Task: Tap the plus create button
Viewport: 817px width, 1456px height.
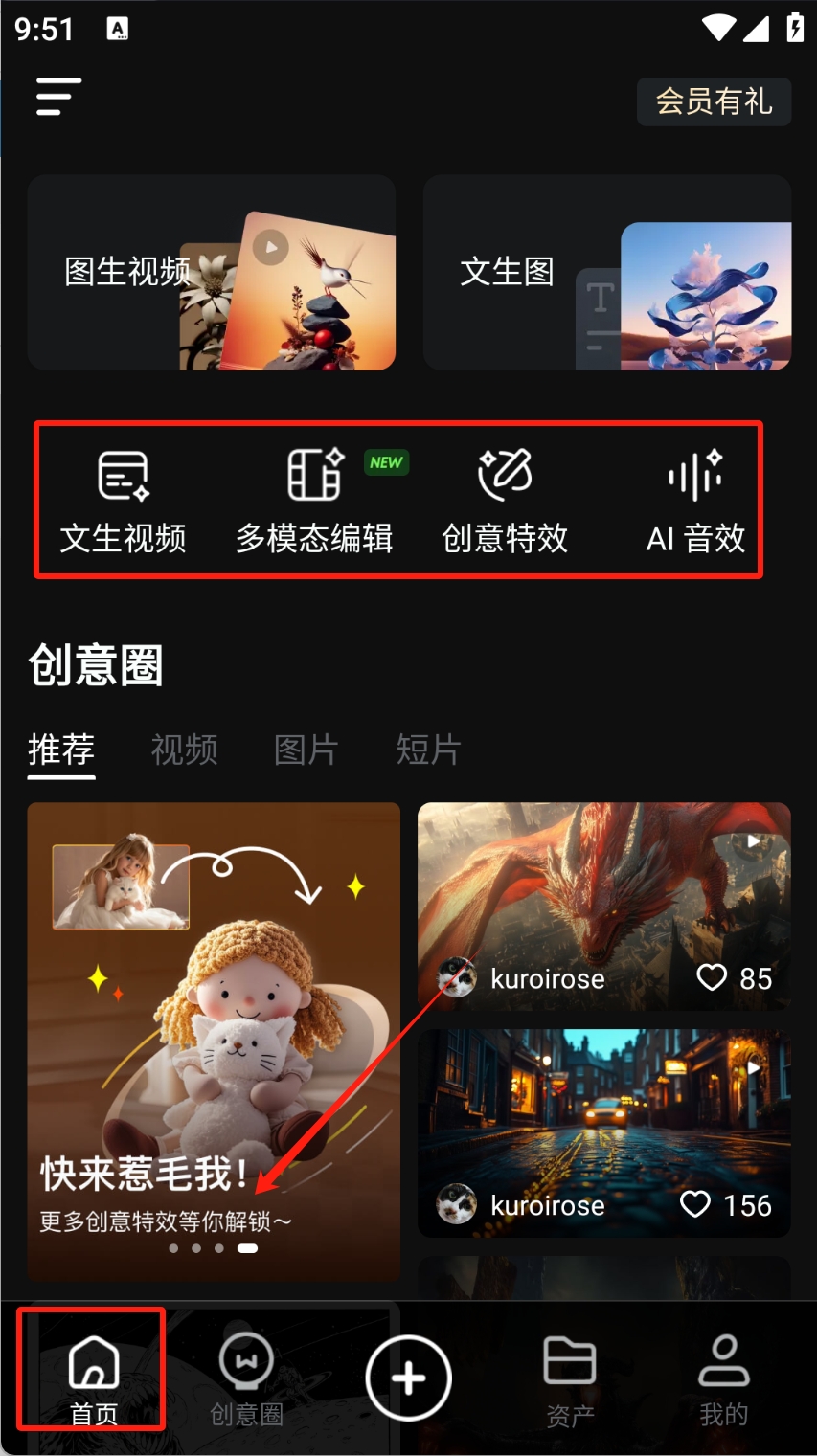Action: point(408,1378)
